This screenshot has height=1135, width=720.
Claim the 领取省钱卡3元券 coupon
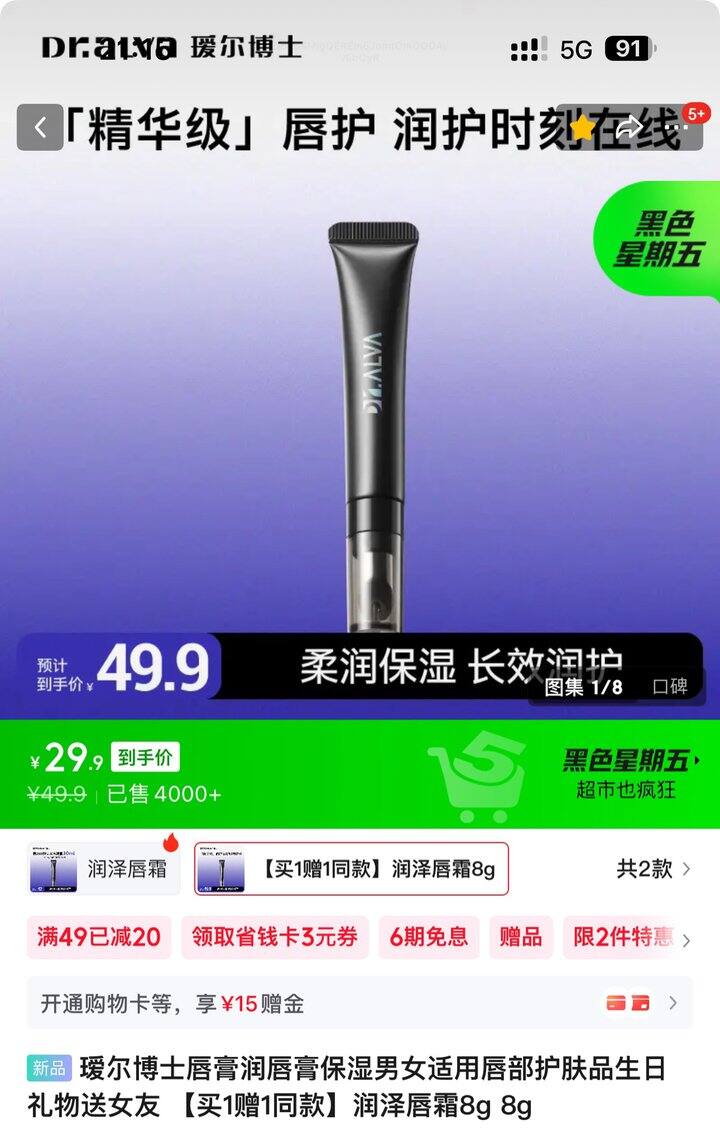coord(274,937)
